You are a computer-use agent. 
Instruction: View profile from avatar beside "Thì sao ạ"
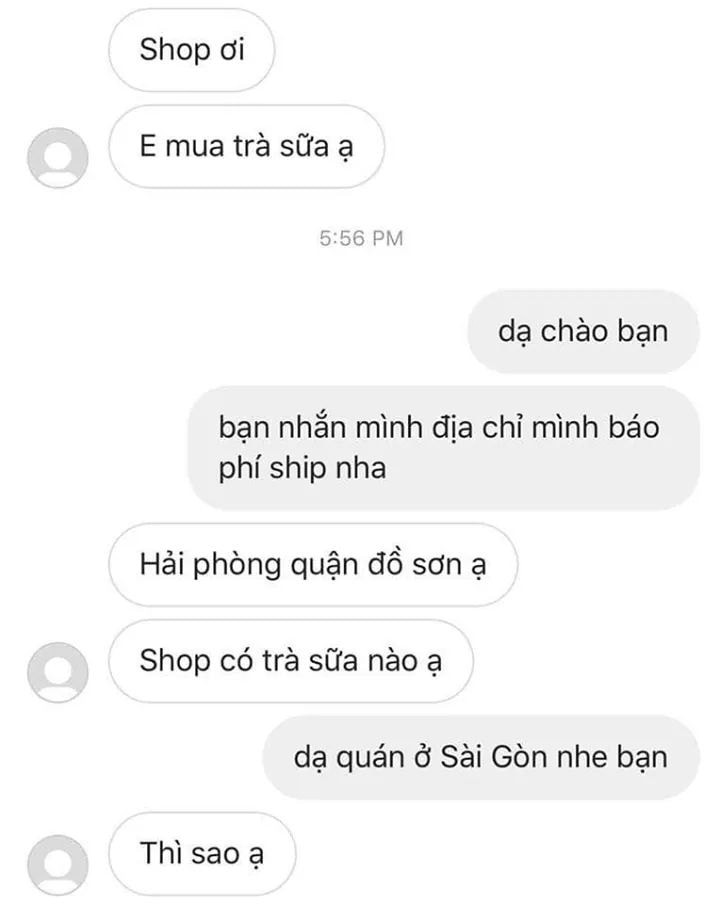59,864
